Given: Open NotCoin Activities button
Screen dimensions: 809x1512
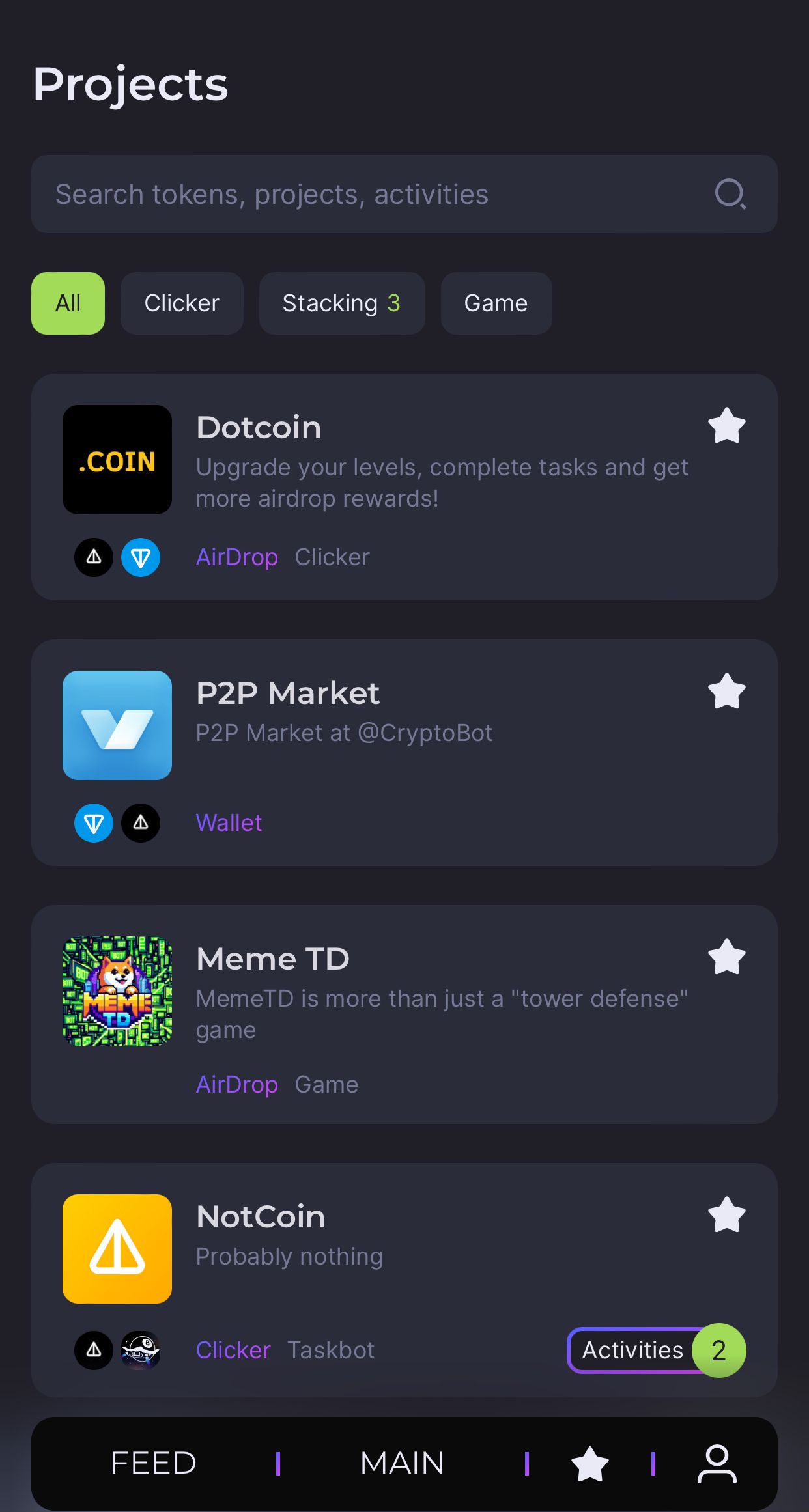Looking at the screenshot, I should point(632,1350).
